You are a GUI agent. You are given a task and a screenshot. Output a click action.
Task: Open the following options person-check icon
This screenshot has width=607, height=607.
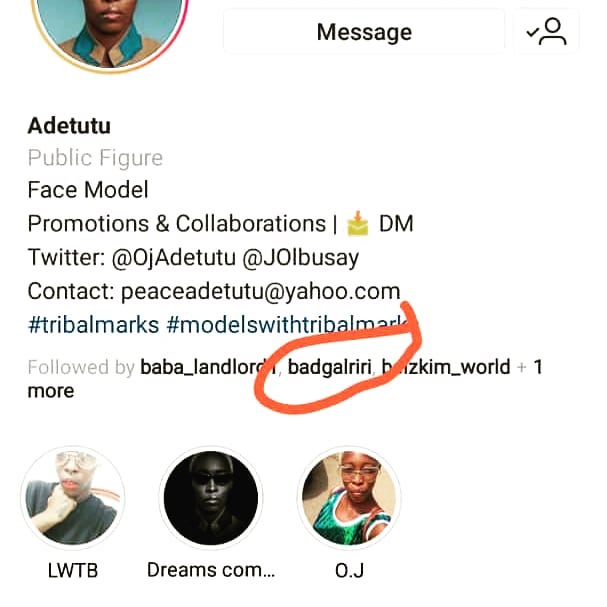click(547, 32)
